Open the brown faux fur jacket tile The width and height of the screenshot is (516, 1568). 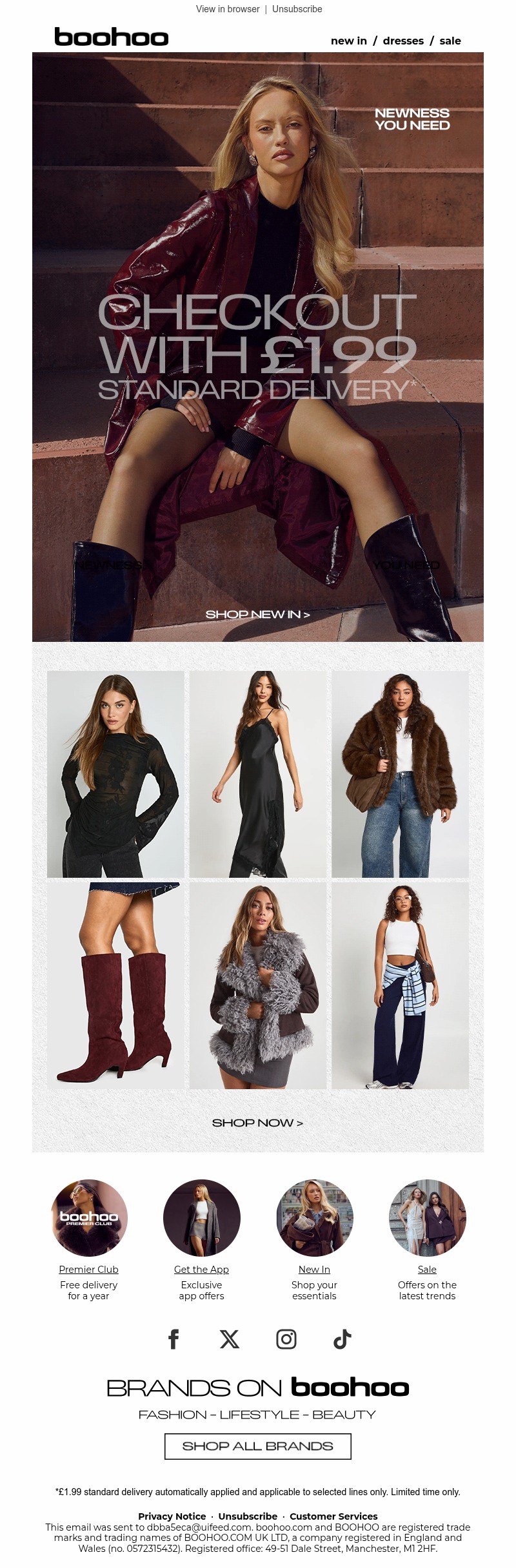click(x=400, y=774)
